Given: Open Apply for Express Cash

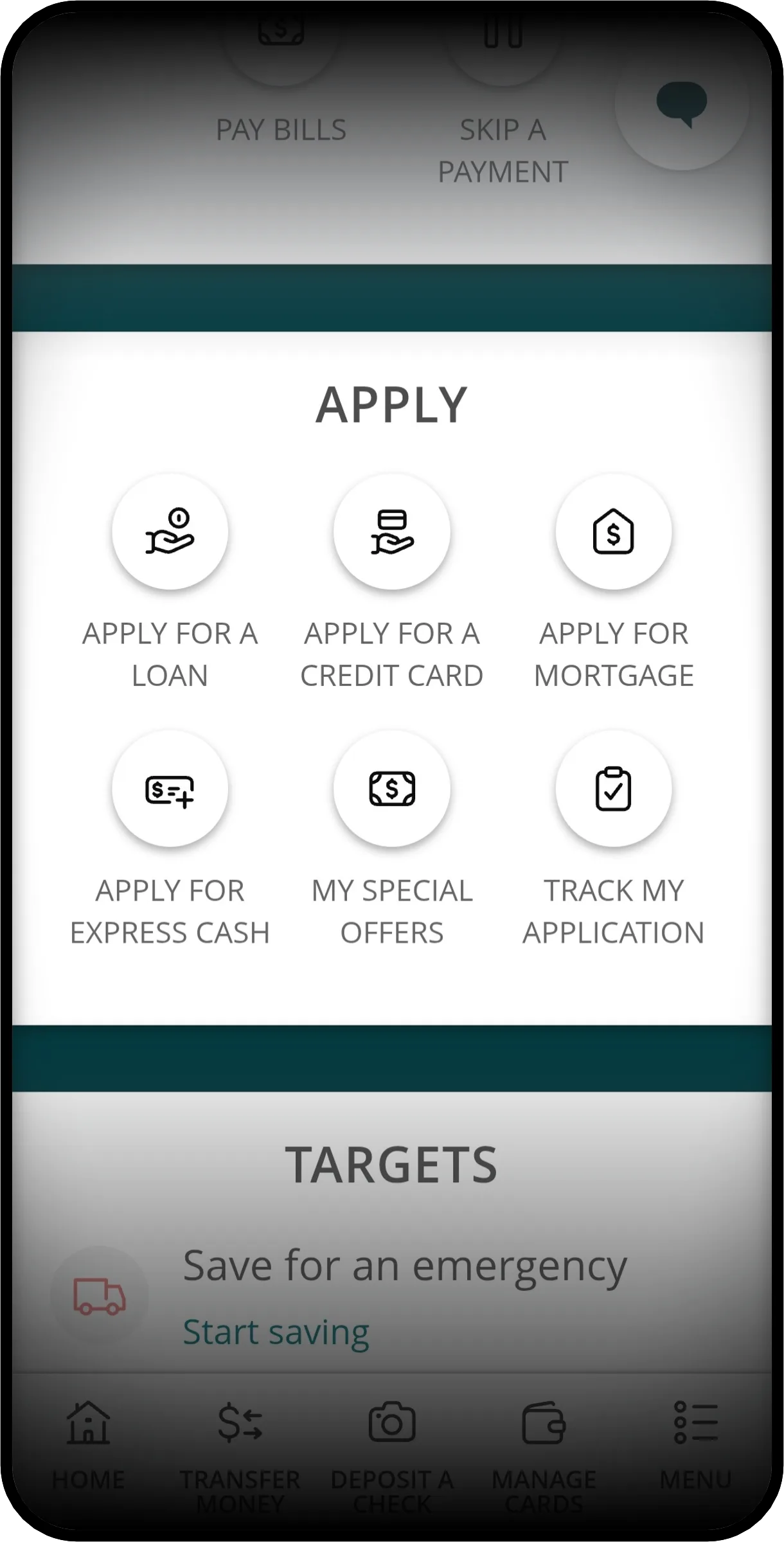Looking at the screenshot, I should pos(170,789).
